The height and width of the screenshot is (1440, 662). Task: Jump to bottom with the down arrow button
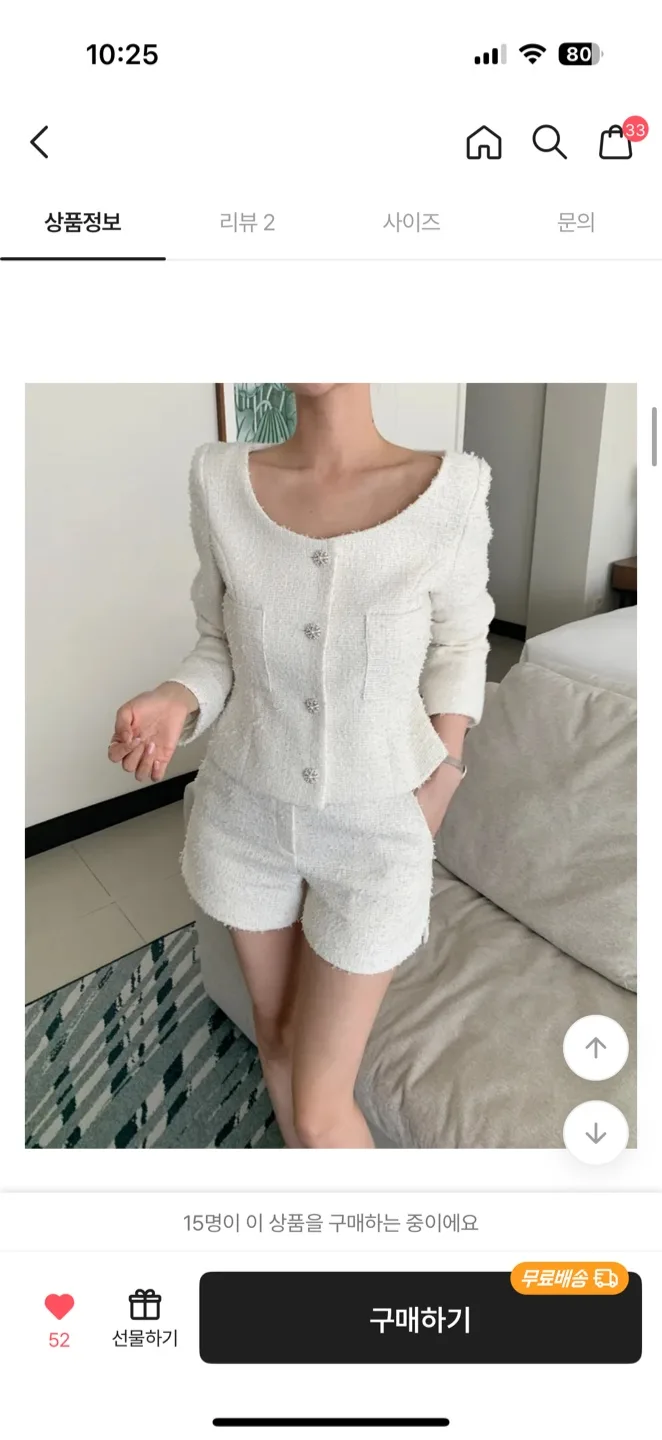click(x=596, y=1133)
